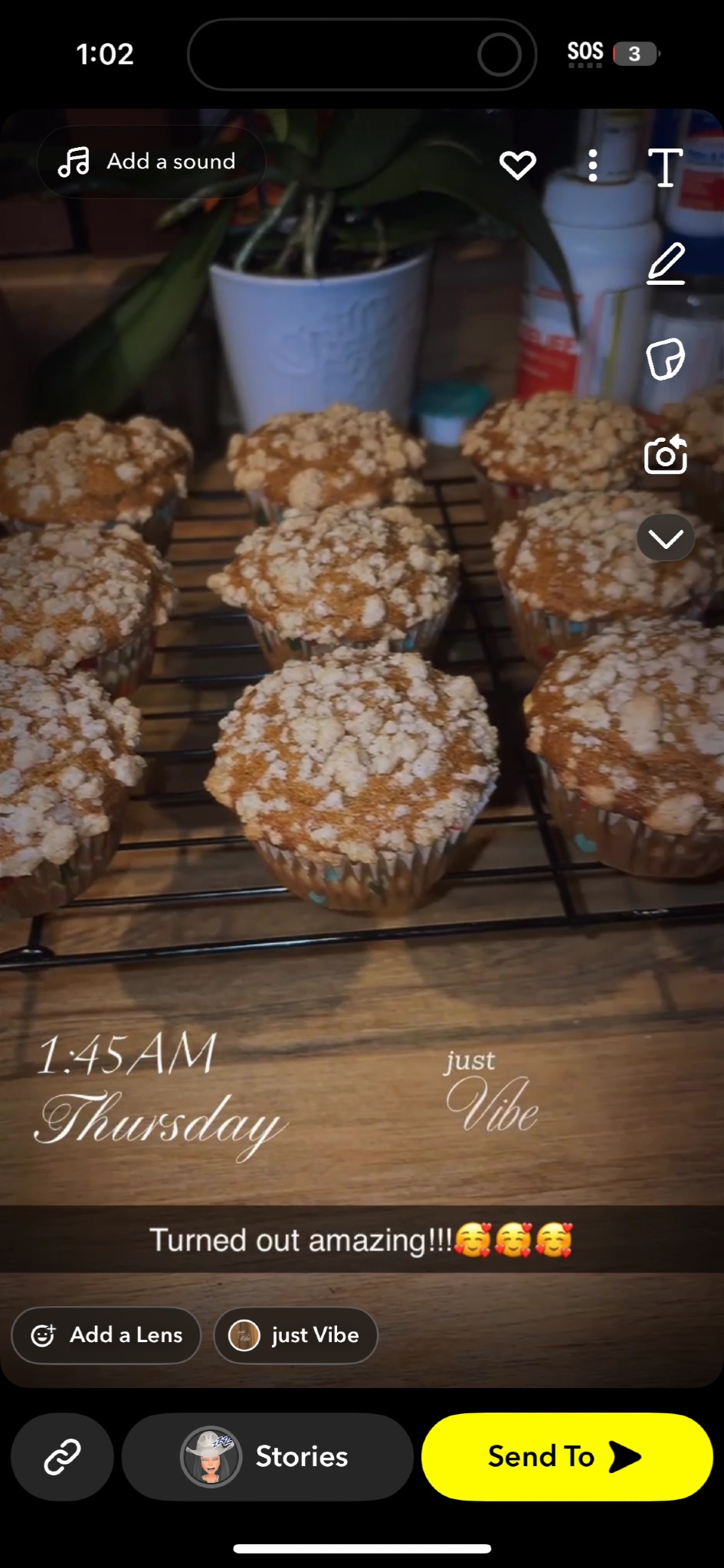The image size is (724, 1568).
Task: Expand more editing tools with the chevron
Action: [665, 538]
